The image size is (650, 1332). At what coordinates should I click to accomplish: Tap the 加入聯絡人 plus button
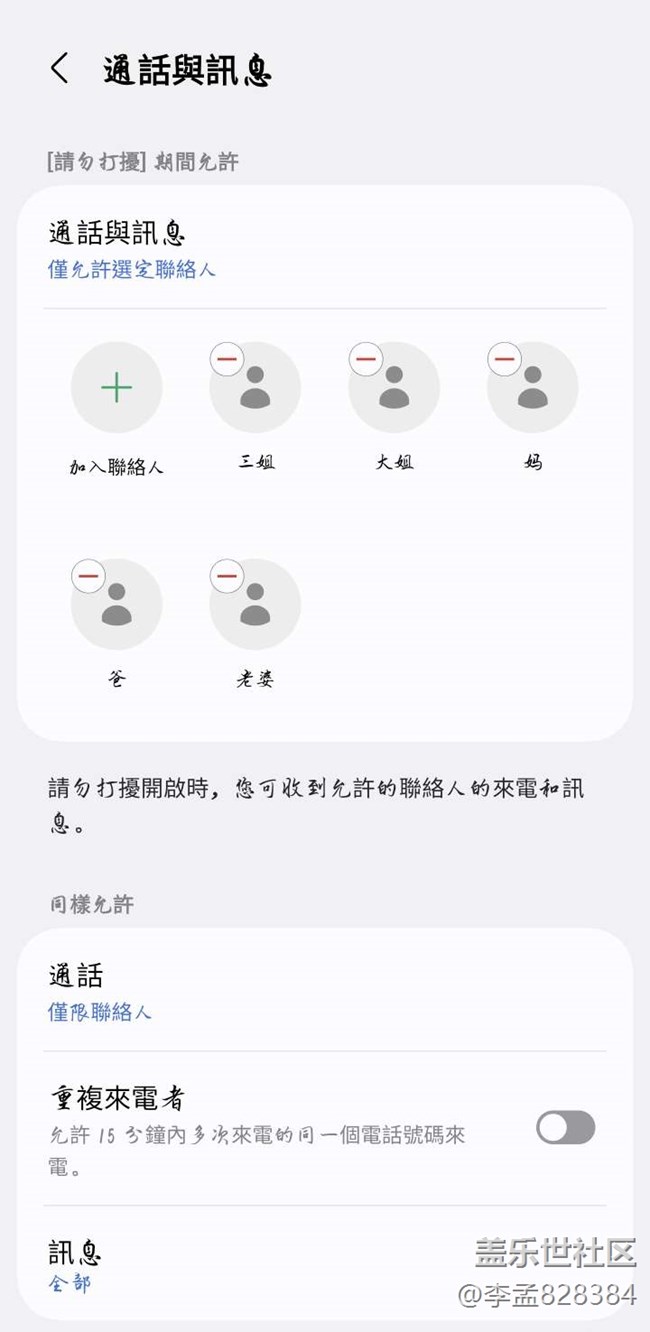(116, 388)
